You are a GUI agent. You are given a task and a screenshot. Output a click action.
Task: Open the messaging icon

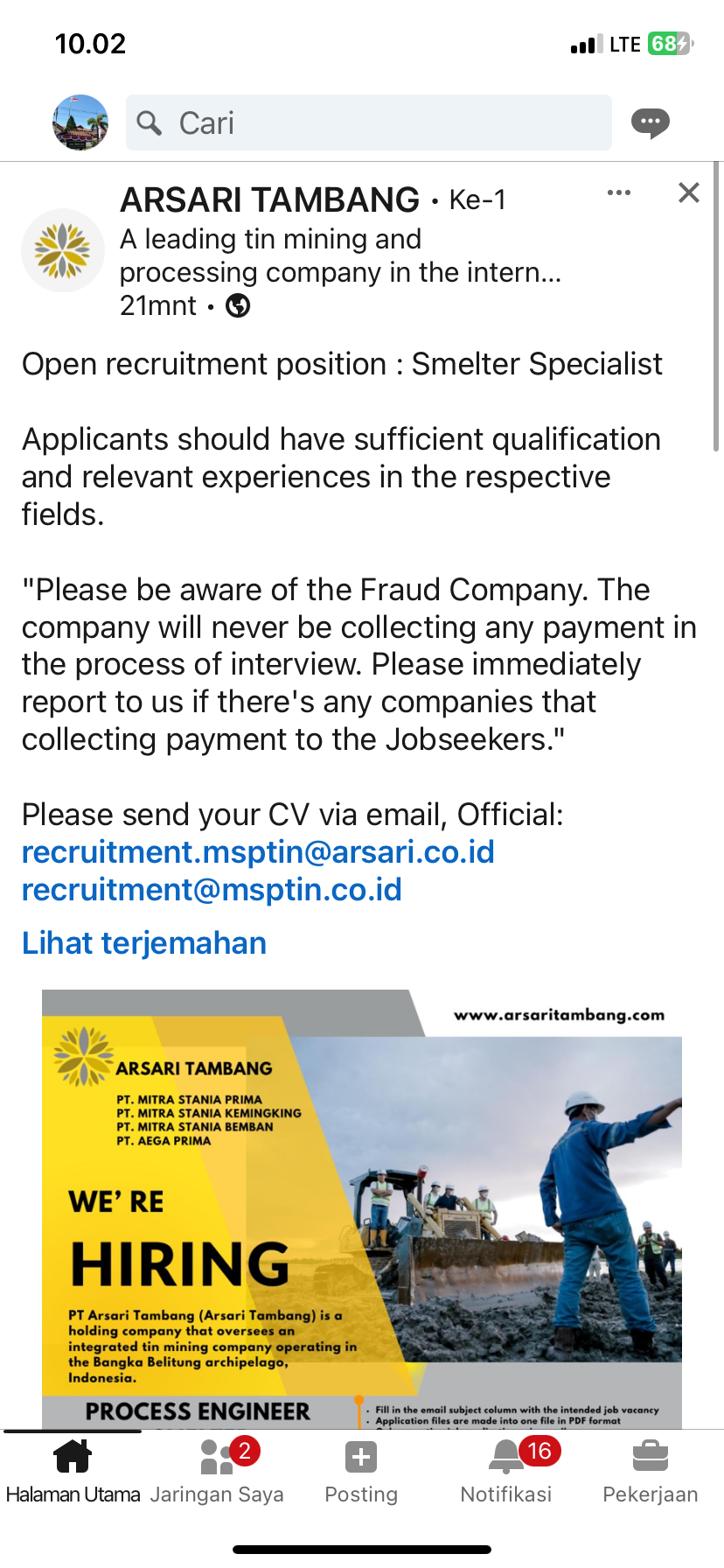[x=651, y=122]
